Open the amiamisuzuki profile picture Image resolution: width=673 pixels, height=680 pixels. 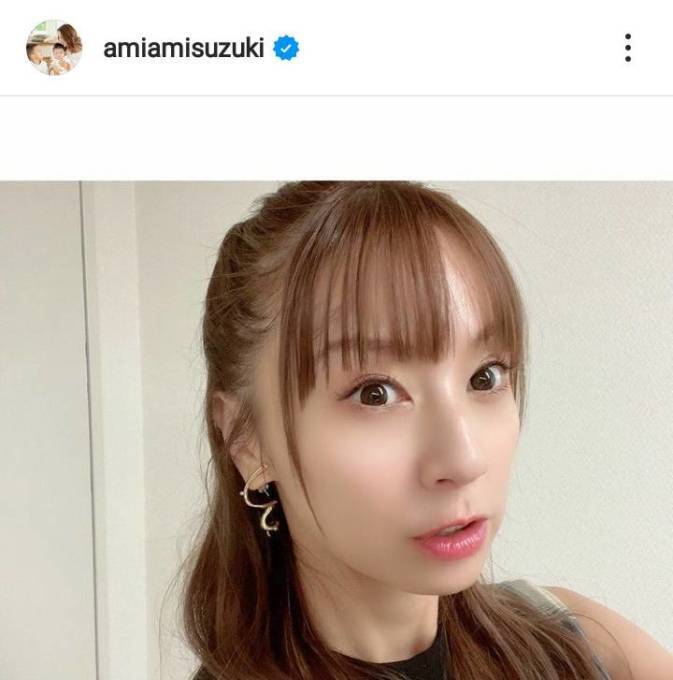tap(53, 48)
